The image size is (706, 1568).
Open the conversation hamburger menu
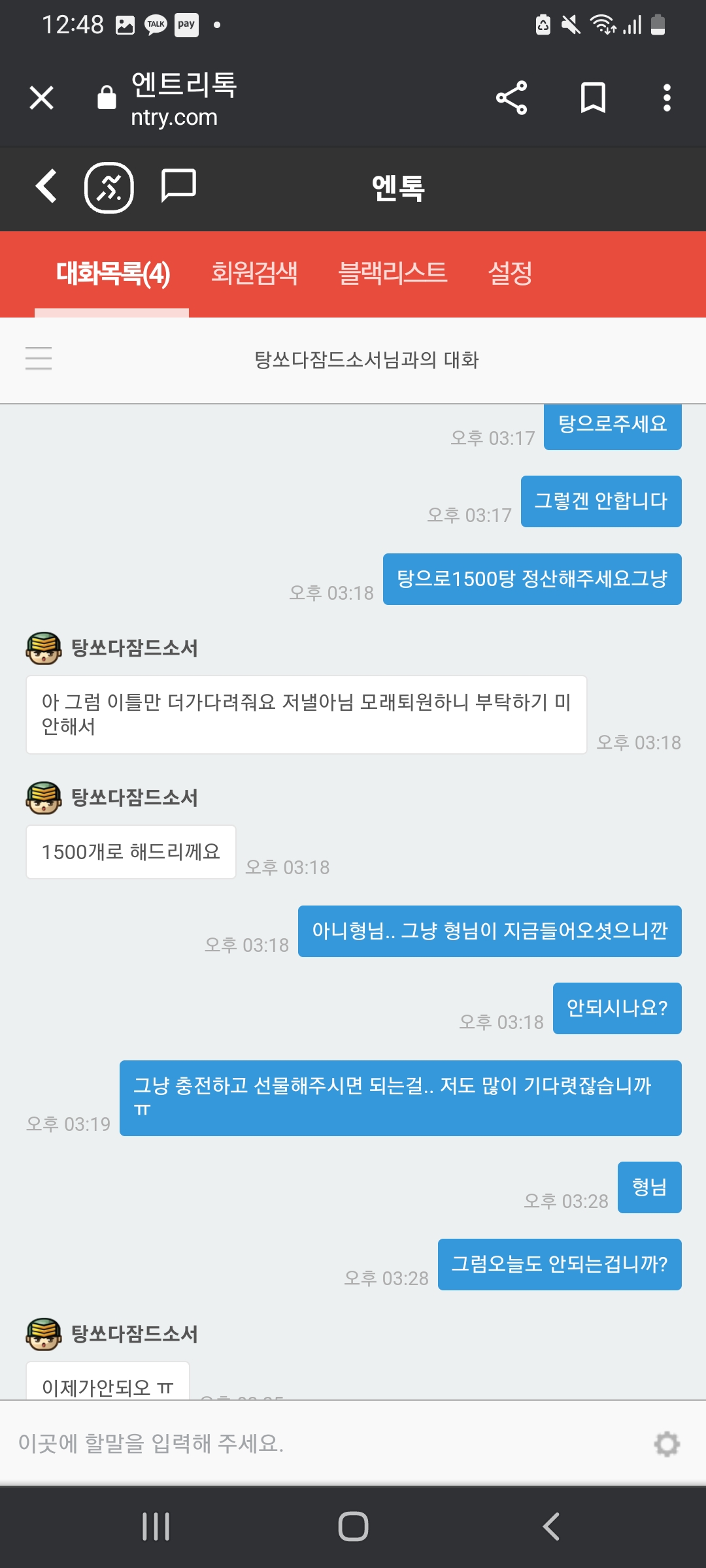[39, 359]
